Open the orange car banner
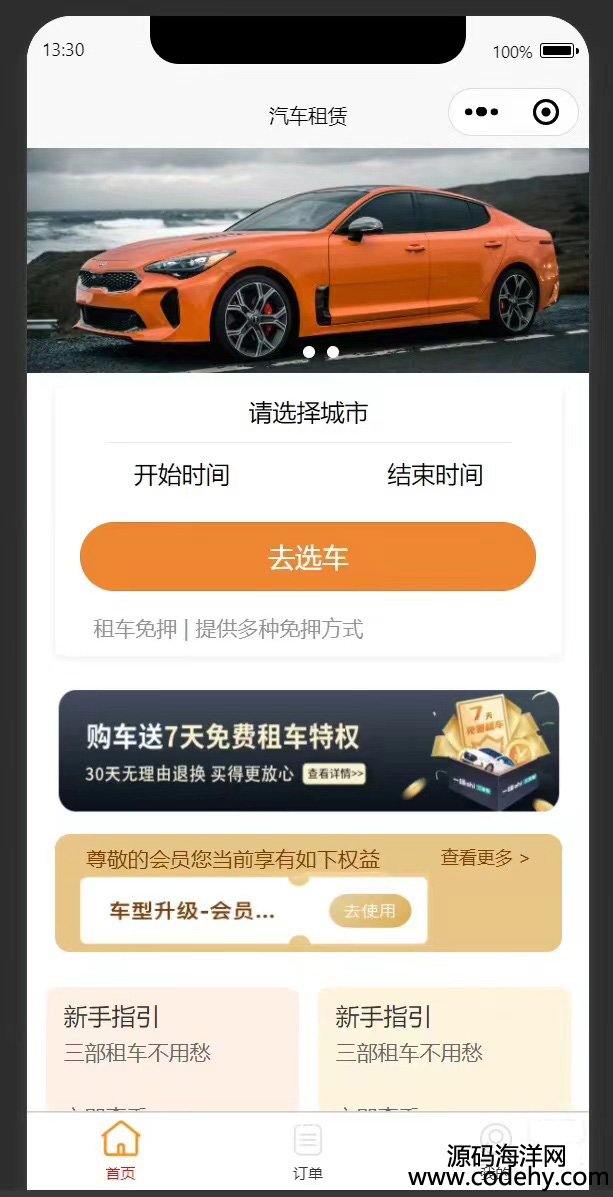The width and height of the screenshot is (613, 1197). pyautogui.click(x=307, y=260)
